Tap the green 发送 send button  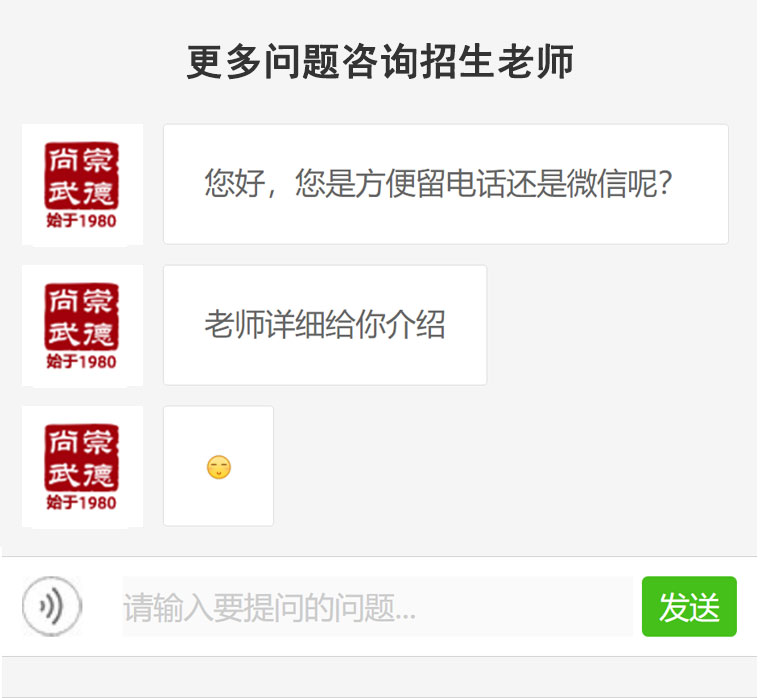coord(689,606)
